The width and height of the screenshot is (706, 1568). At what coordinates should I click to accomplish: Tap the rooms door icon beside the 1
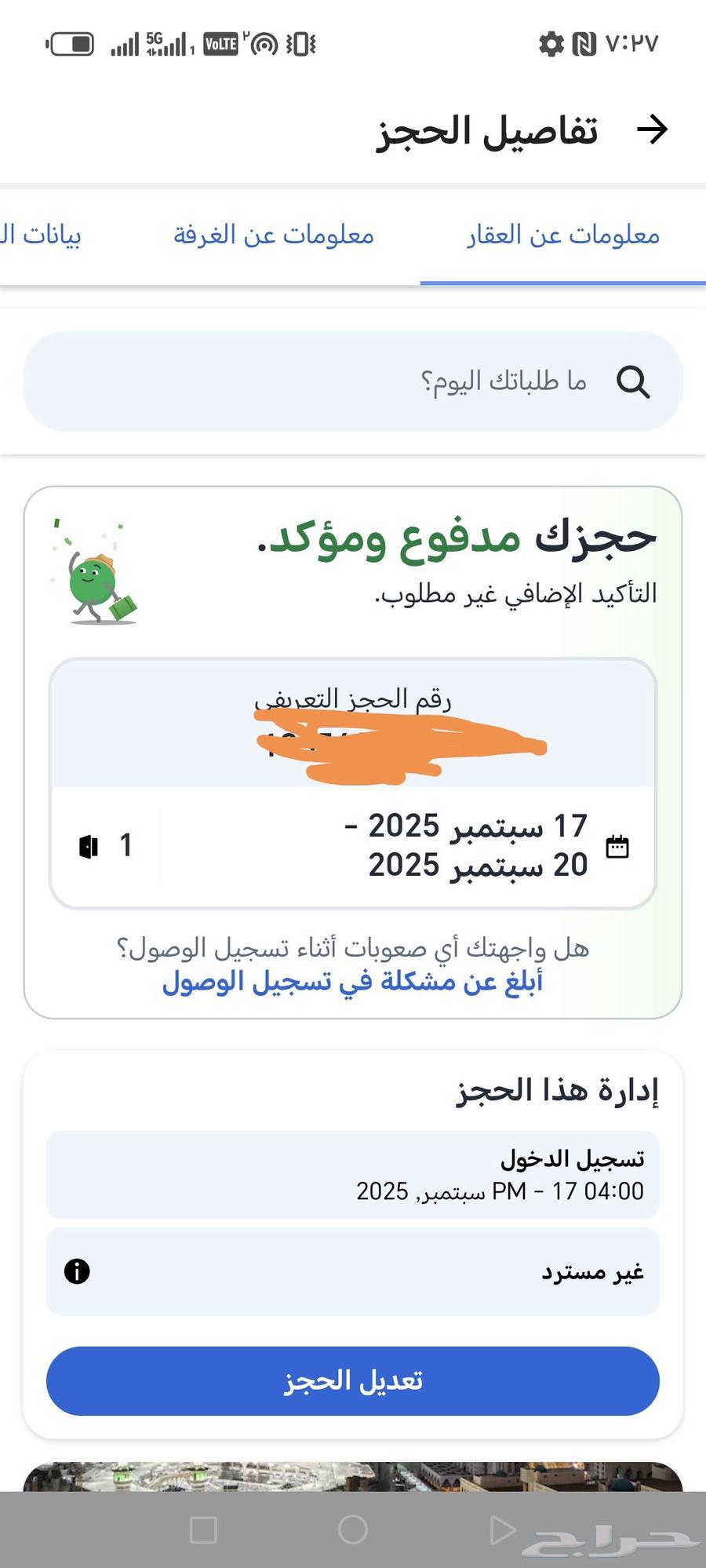[x=89, y=847]
